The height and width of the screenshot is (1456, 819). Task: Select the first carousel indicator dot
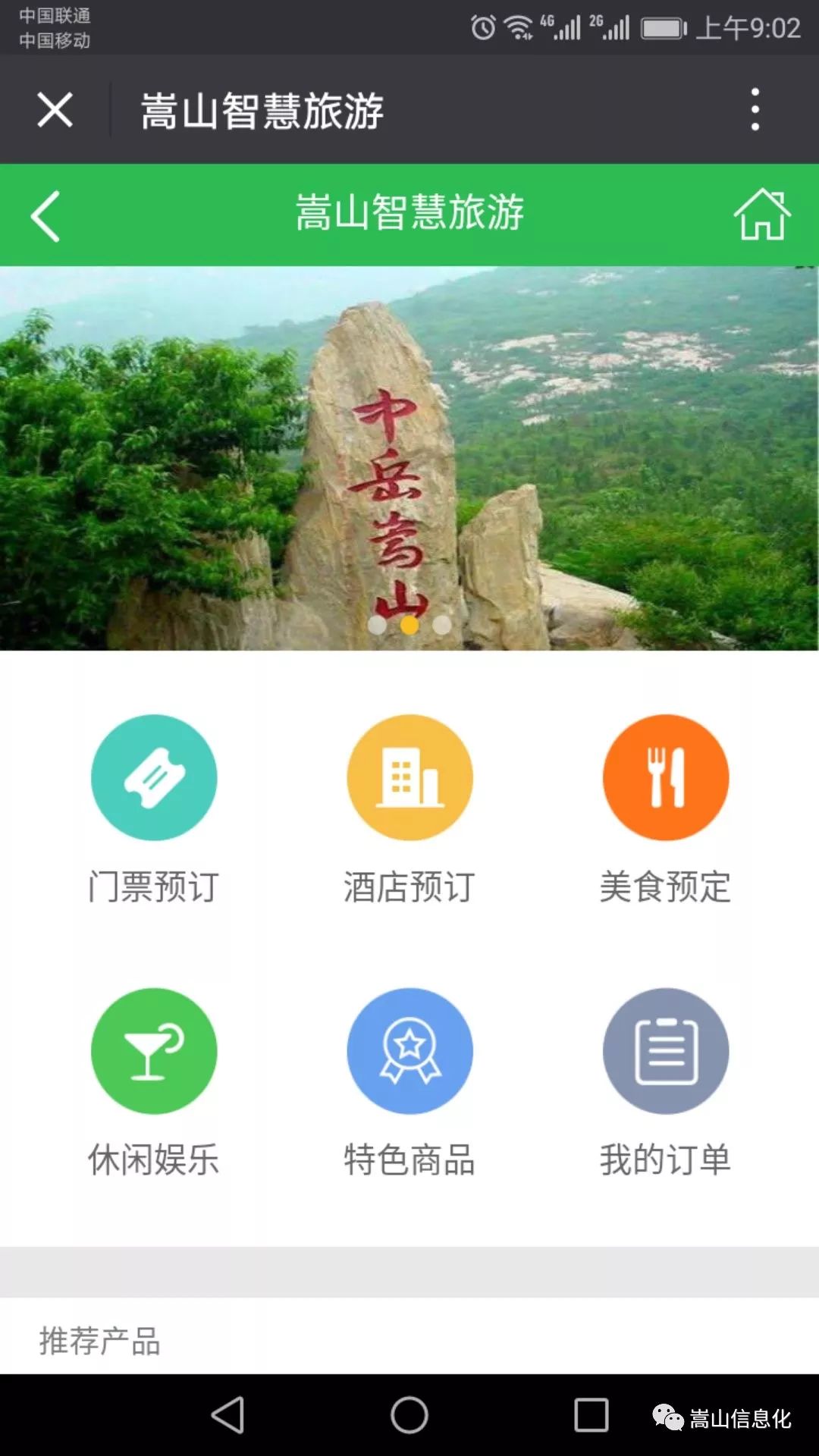(x=378, y=627)
